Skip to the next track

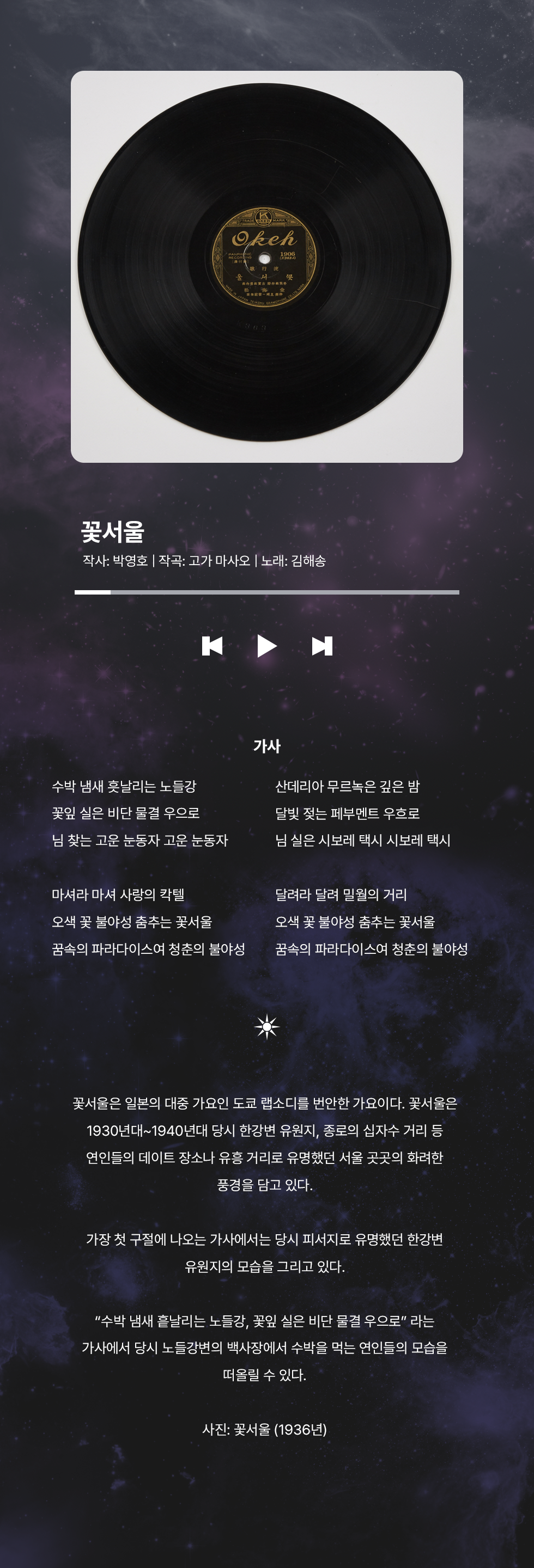click(322, 646)
